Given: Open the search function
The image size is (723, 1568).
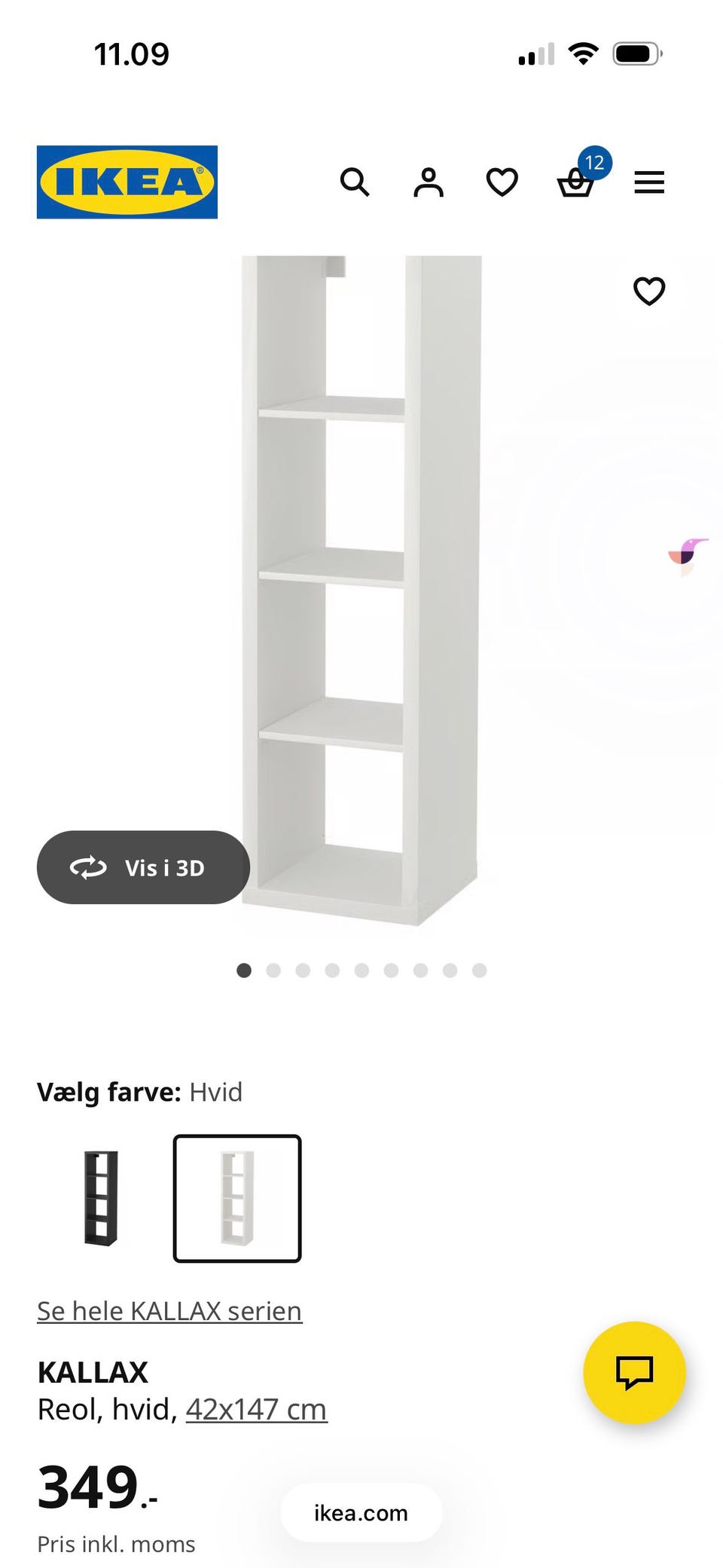Looking at the screenshot, I should pyautogui.click(x=355, y=182).
